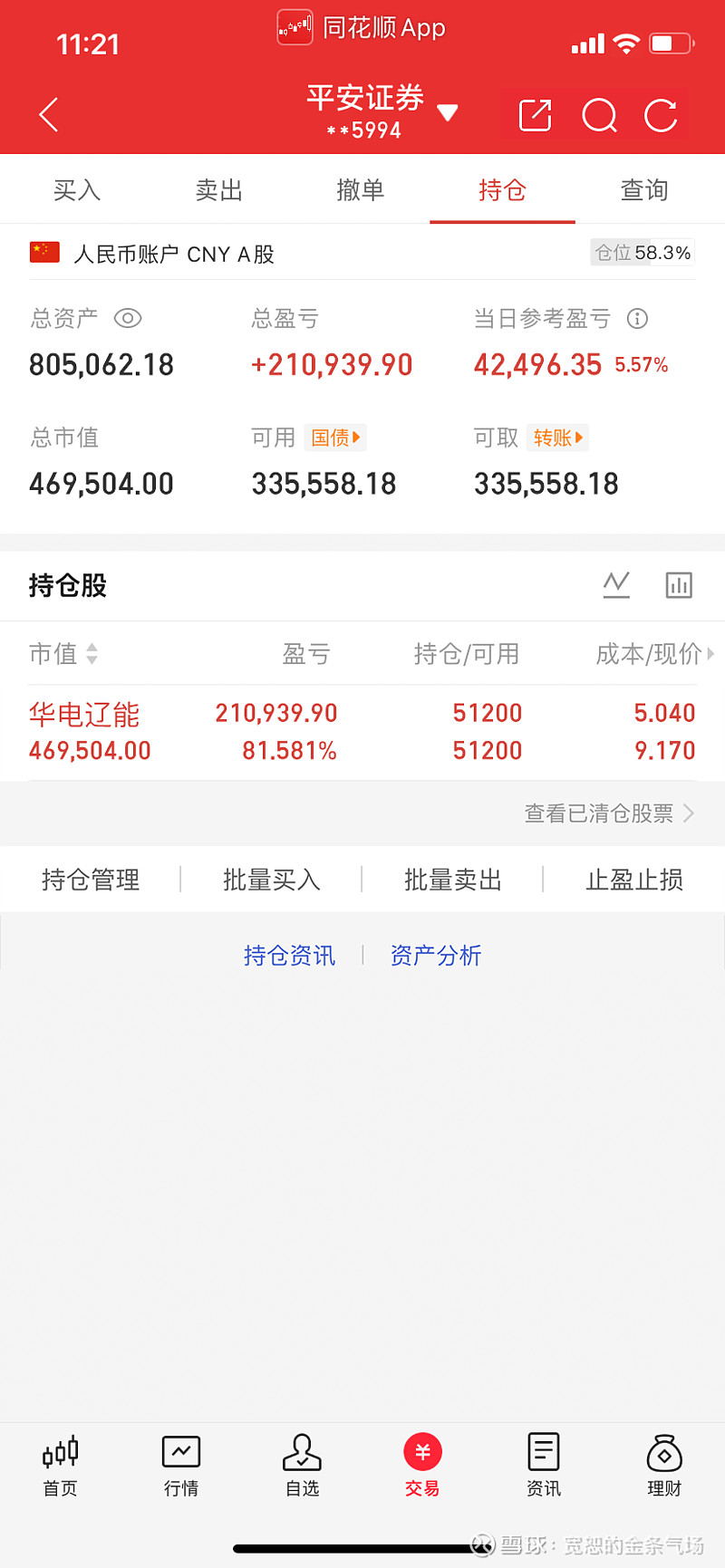
Task: Open the 华电辽能 holding row
Action: click(x=362, y=732)
